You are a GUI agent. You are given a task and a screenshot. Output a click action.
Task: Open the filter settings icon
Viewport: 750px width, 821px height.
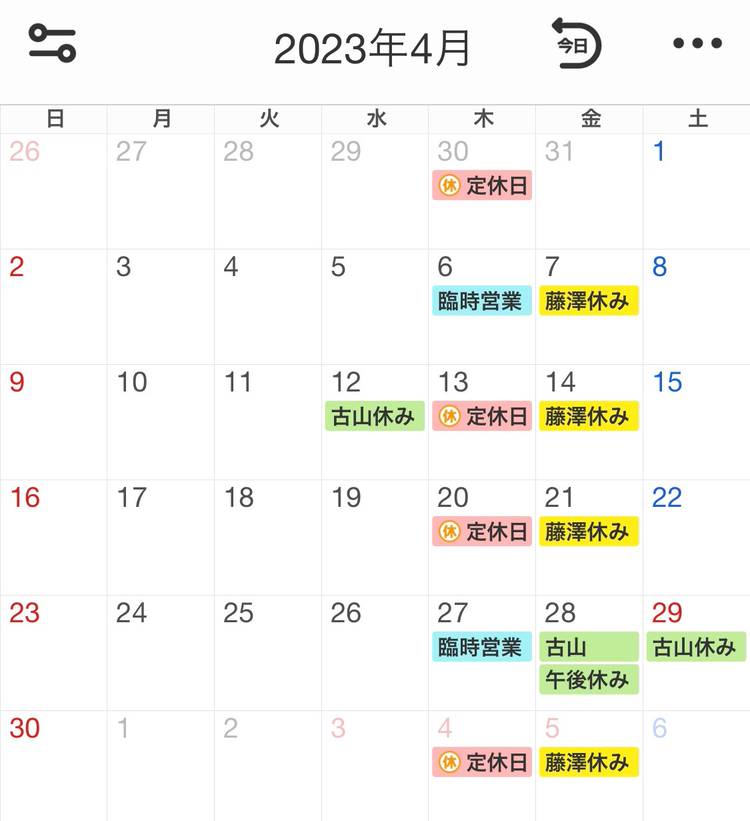pyautogui.click(x=52, y=44)
